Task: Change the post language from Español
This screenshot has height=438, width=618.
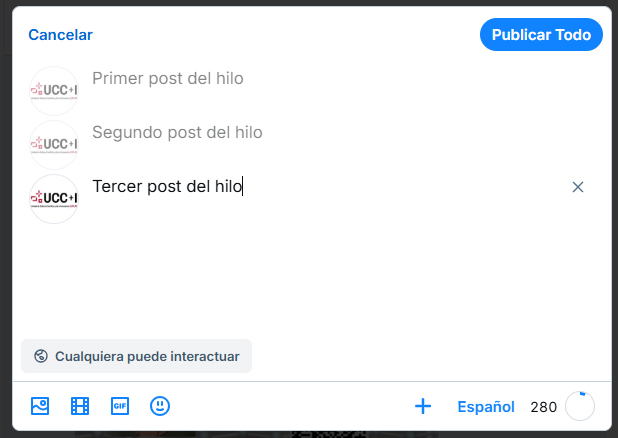Action: pyautogui.click(x=486, y=407)
